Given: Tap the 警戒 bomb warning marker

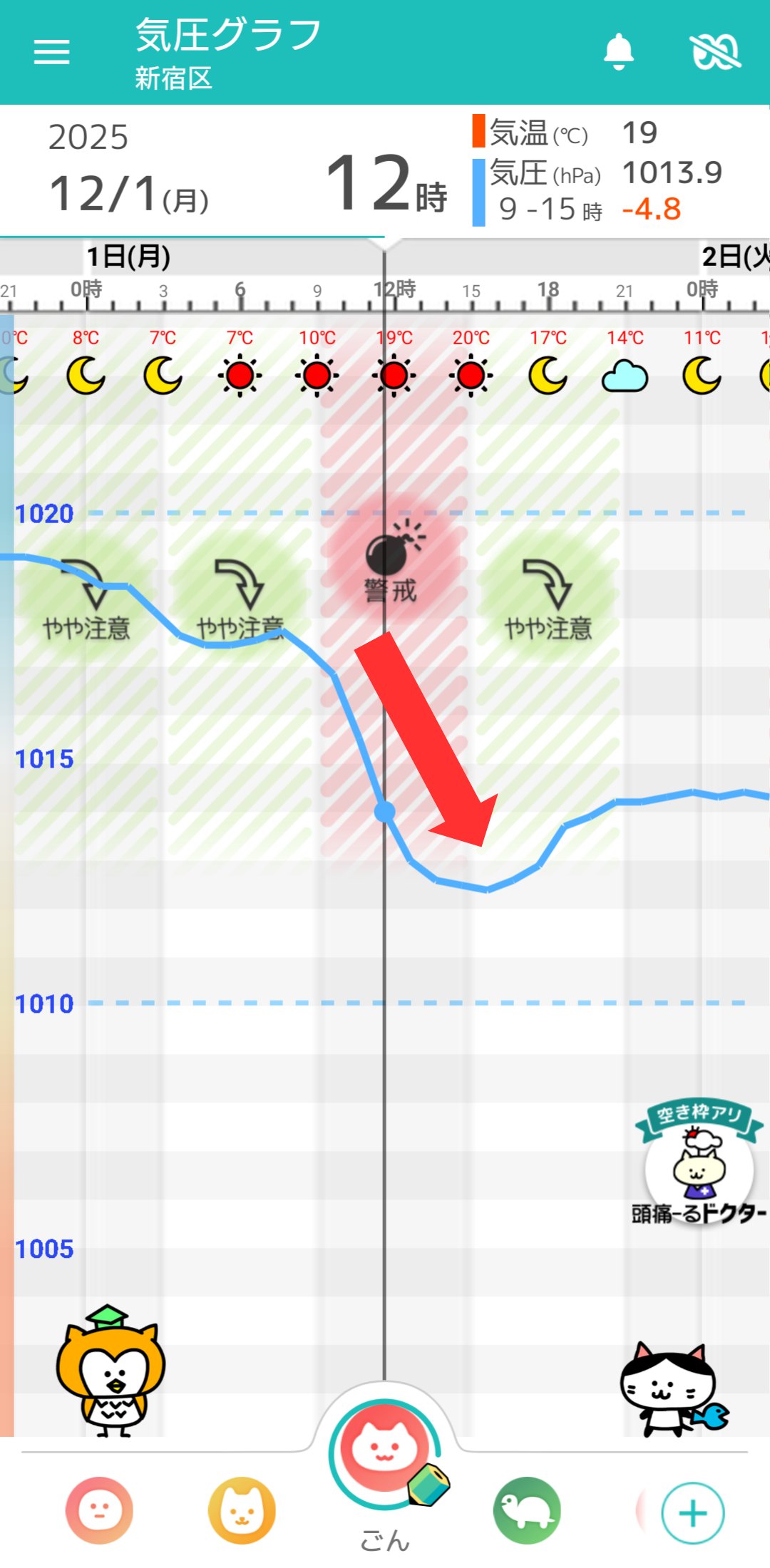Looking at the screenshot, I should pyautogui.click(x=391, y=567).
